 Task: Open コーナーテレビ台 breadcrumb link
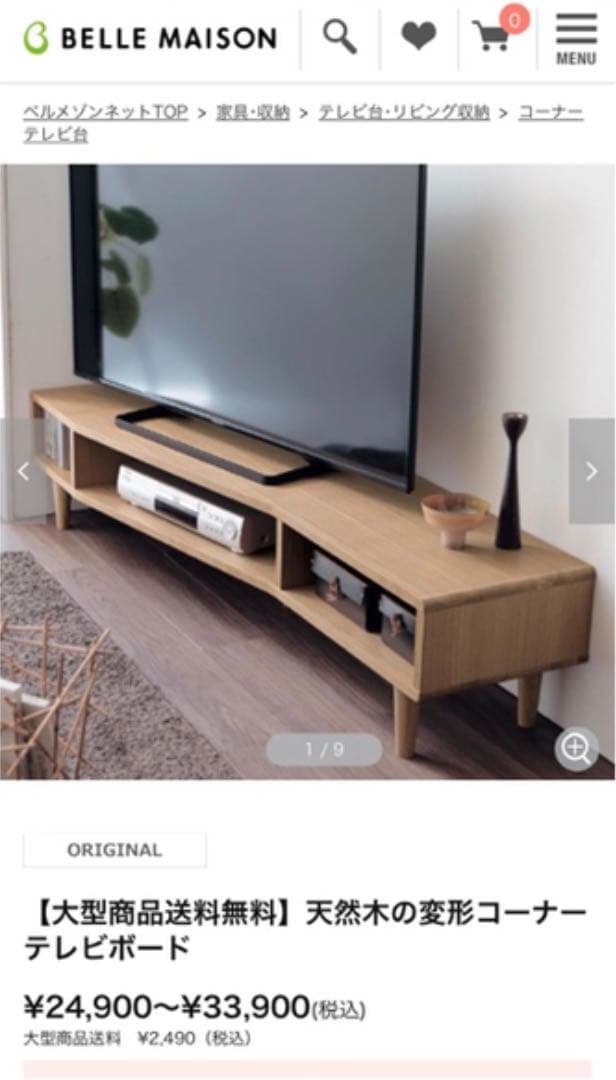tap(550, 112)
